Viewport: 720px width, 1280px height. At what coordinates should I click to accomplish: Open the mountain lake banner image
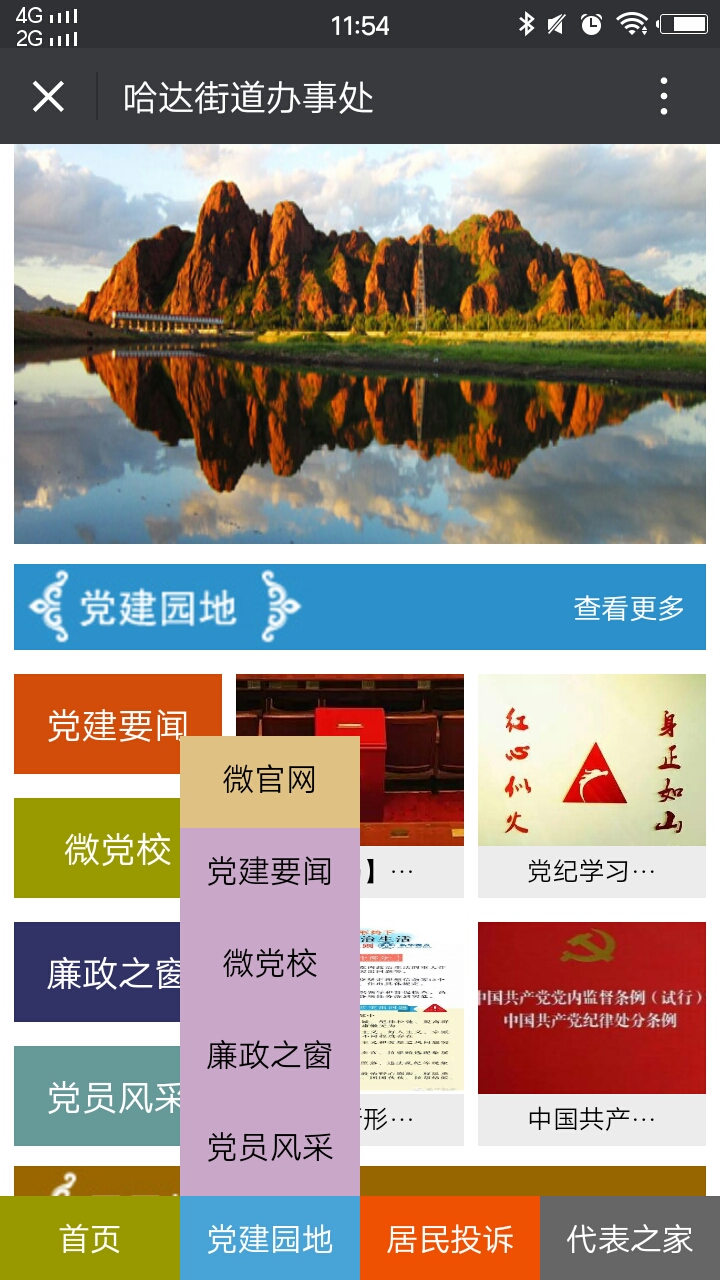tap(360, 345)
